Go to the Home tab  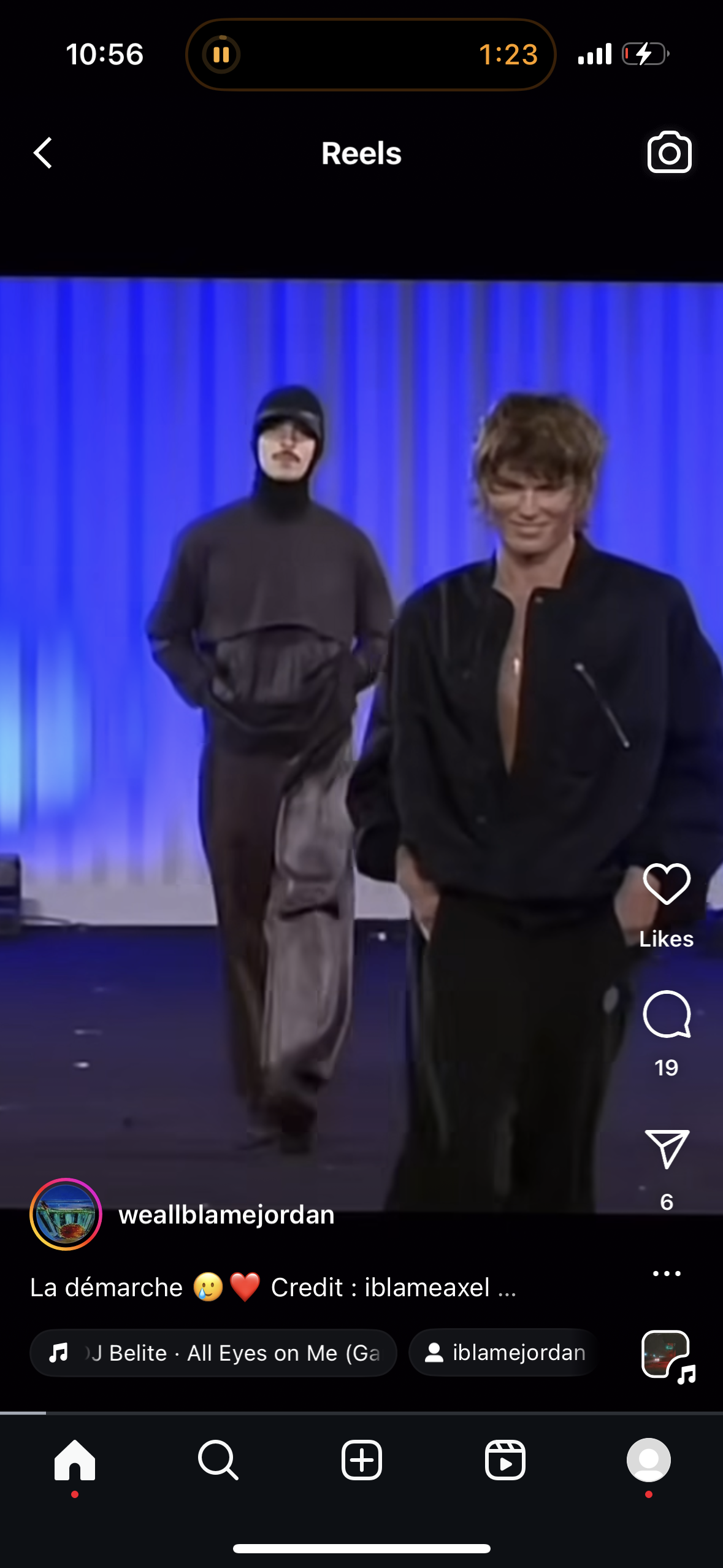tap(75, 1461)
